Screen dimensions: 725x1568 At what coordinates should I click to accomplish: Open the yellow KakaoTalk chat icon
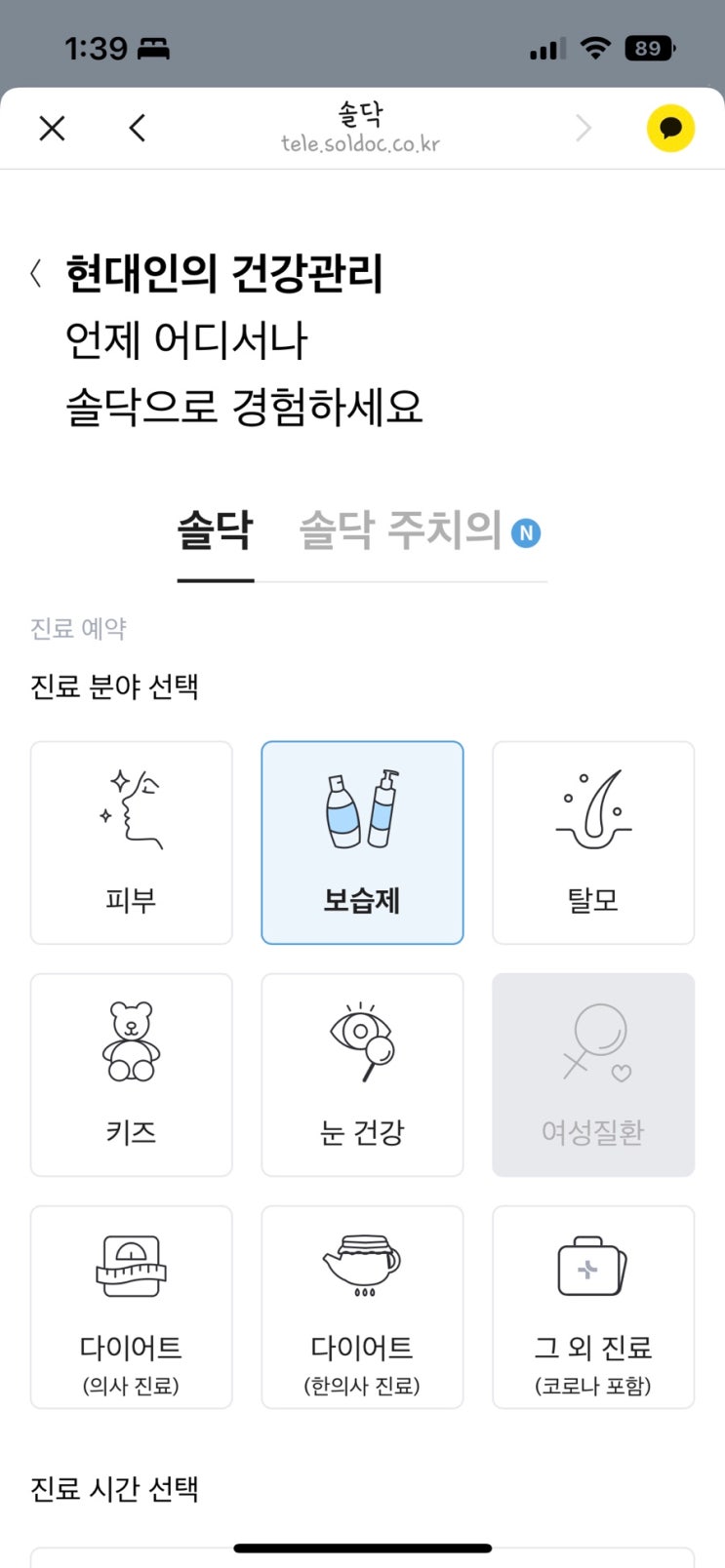(670, 128)
